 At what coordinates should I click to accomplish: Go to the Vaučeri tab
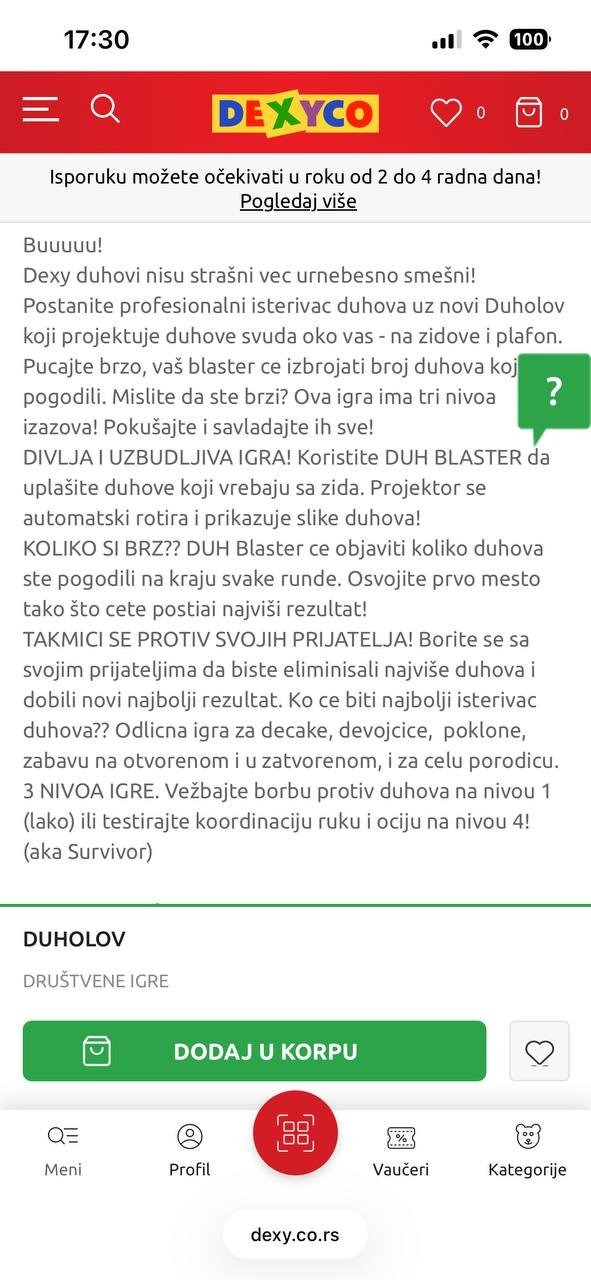tap(401, 1150)
